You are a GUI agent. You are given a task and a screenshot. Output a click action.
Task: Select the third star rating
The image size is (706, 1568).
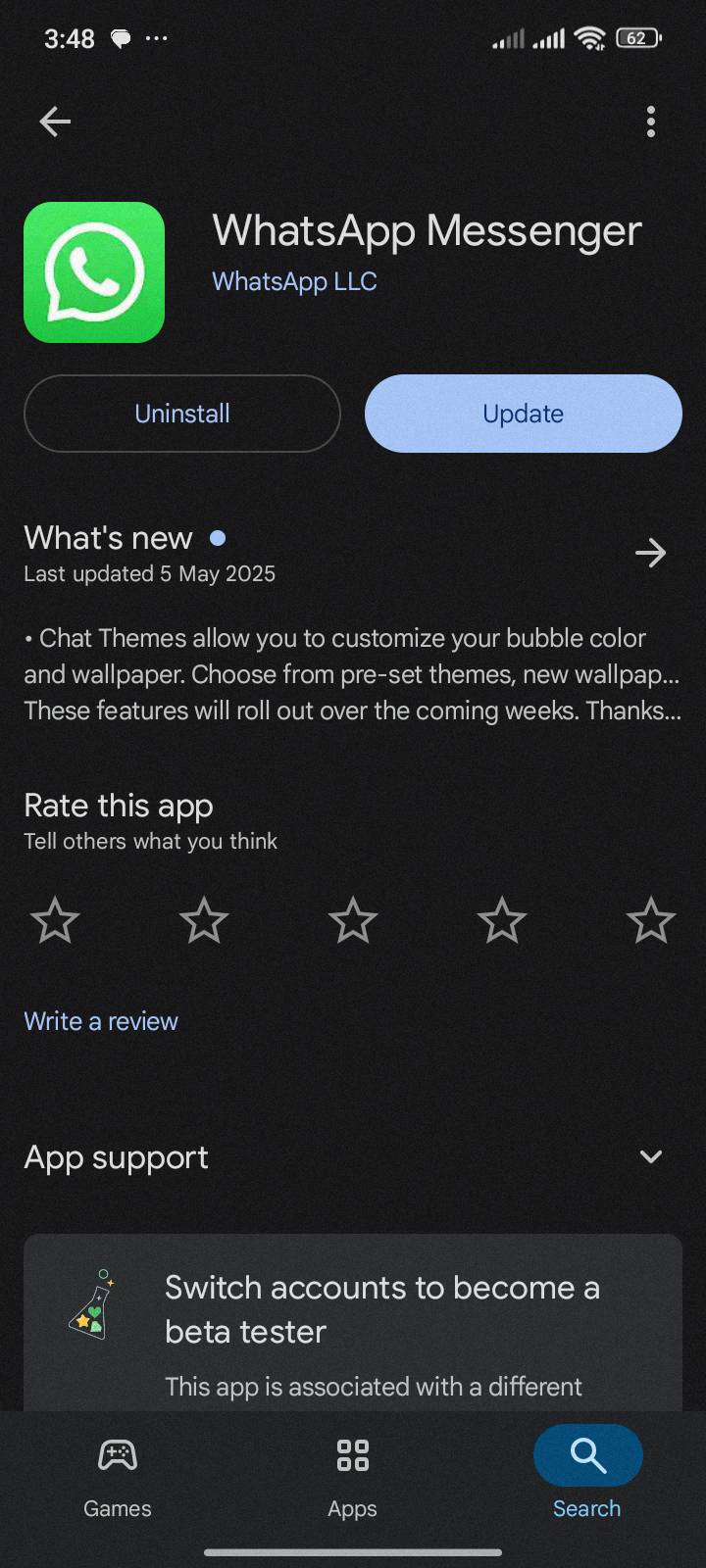(x=353, y=919)
